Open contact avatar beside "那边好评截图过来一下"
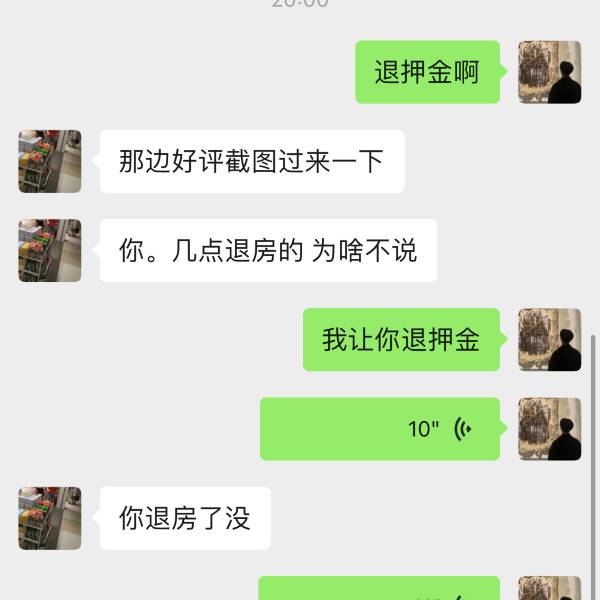 click(x=50, y=161)
